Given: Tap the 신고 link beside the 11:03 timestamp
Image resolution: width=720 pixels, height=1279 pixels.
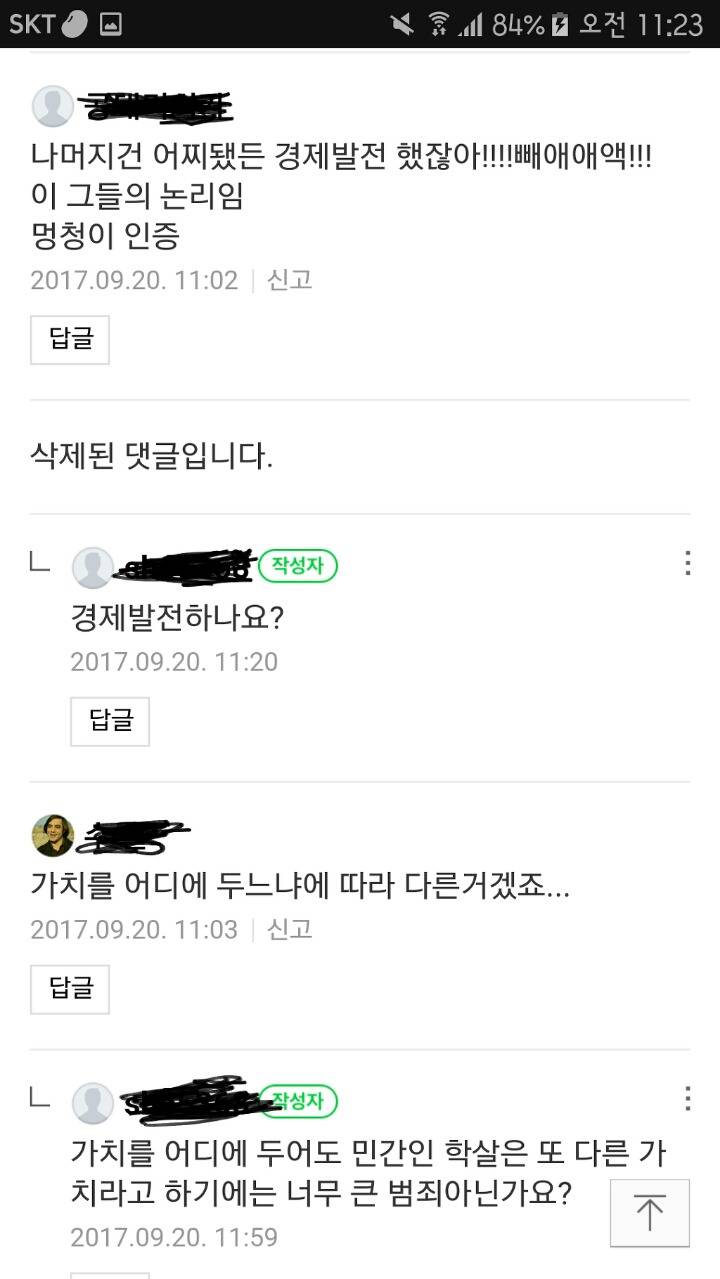Looking at the screenshot, I should 290,930.
